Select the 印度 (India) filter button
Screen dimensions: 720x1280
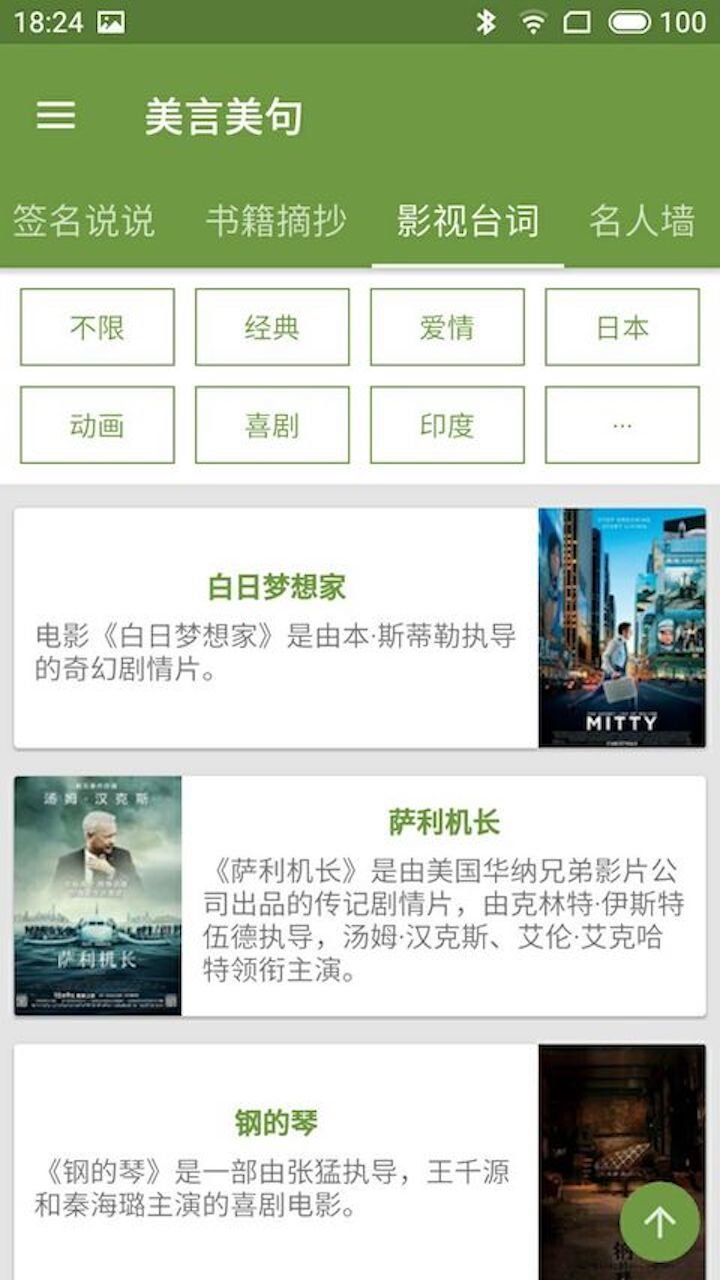click(448, 423)
